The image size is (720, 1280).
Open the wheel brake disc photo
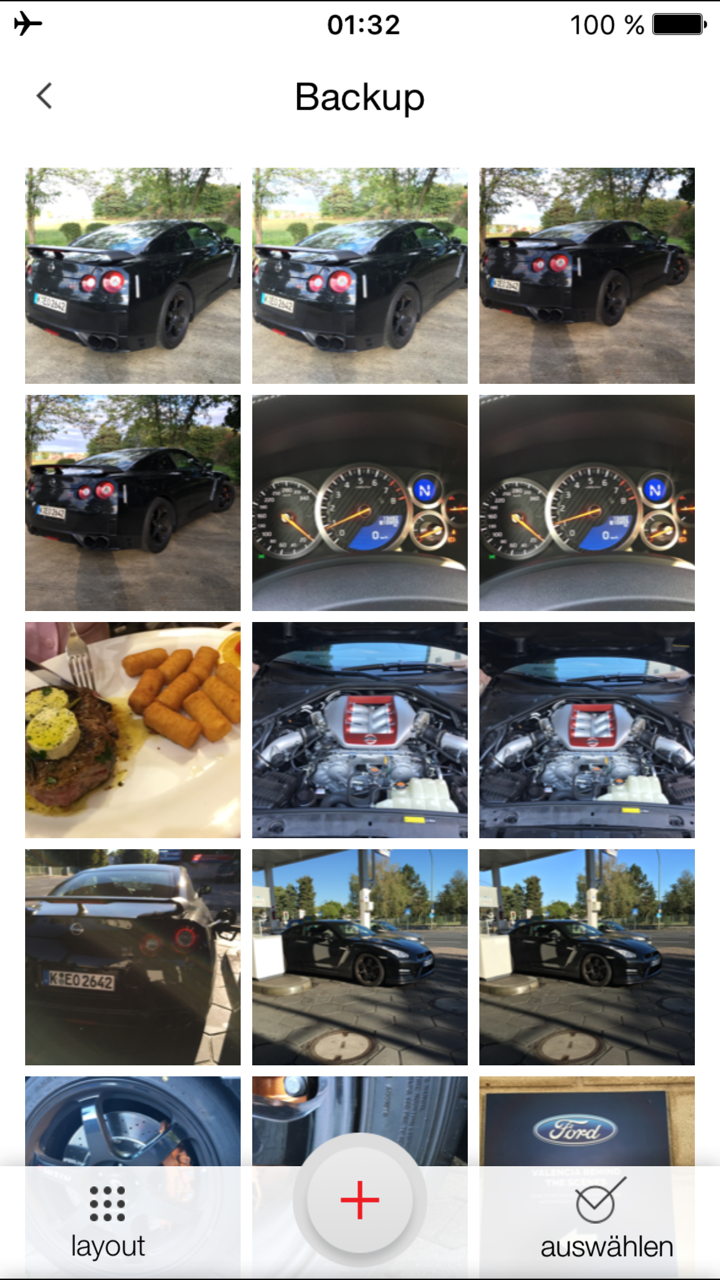[x=133, y=1122]
